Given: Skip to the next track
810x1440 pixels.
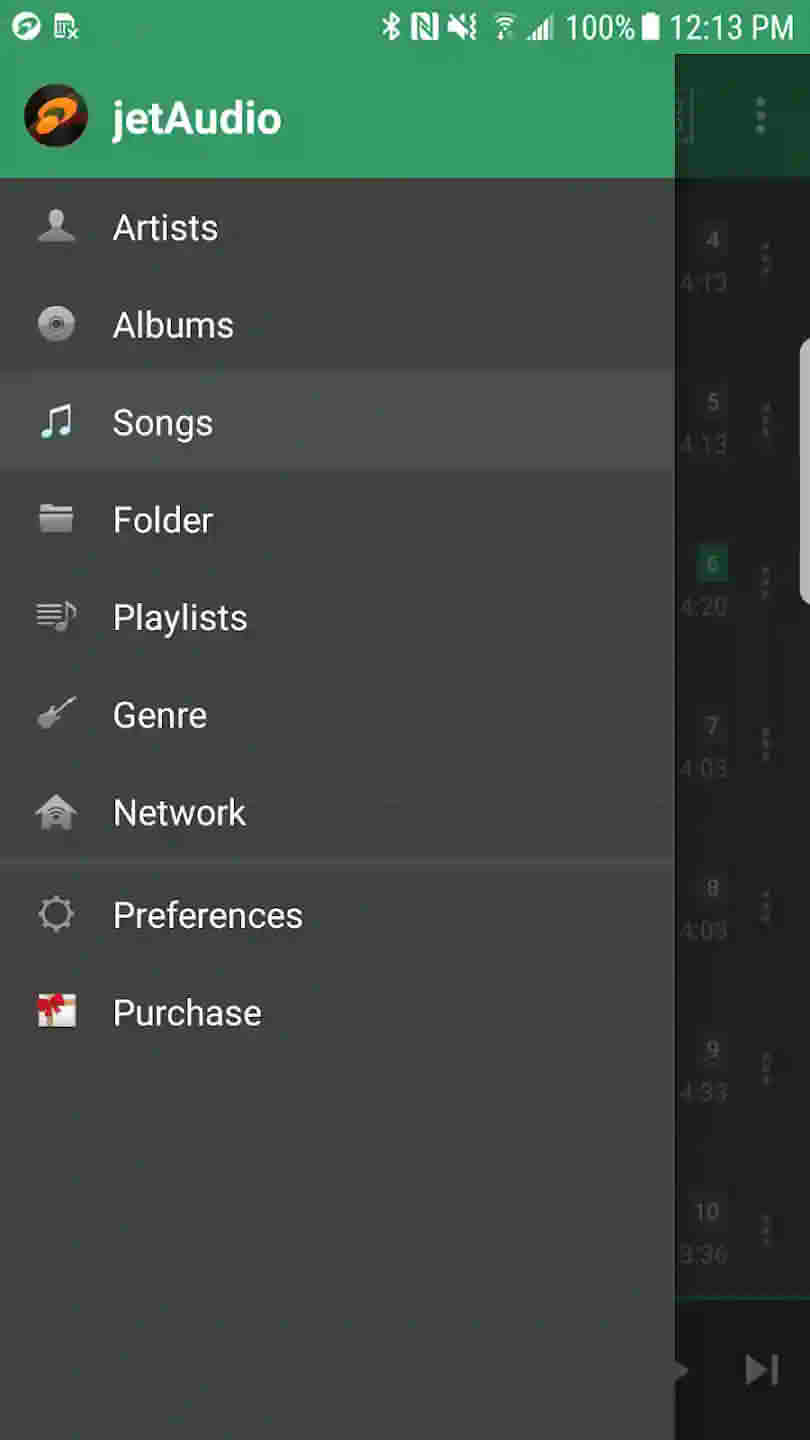Looking at the screenshot, I should [761, 1370].
